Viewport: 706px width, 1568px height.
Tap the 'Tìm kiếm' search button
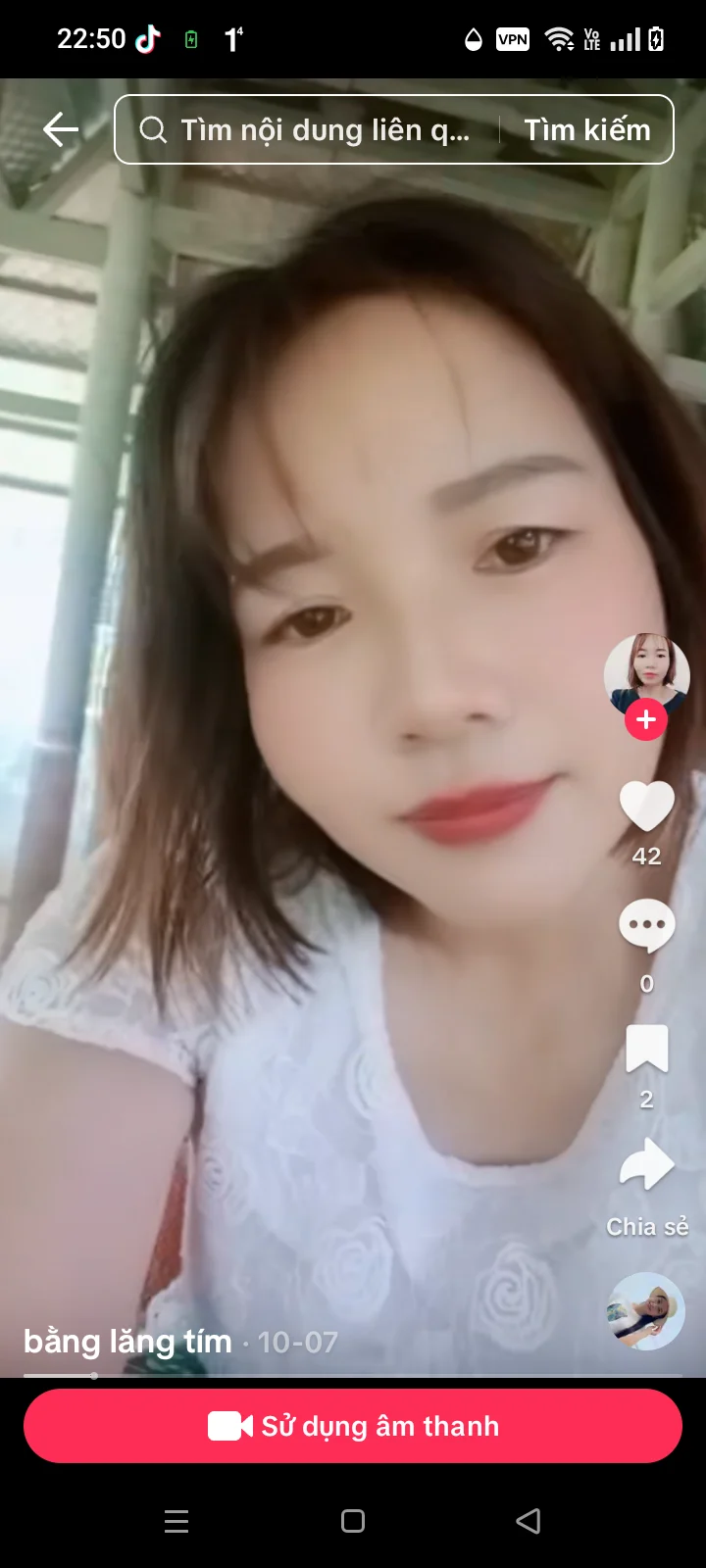[x=586, y=129]
